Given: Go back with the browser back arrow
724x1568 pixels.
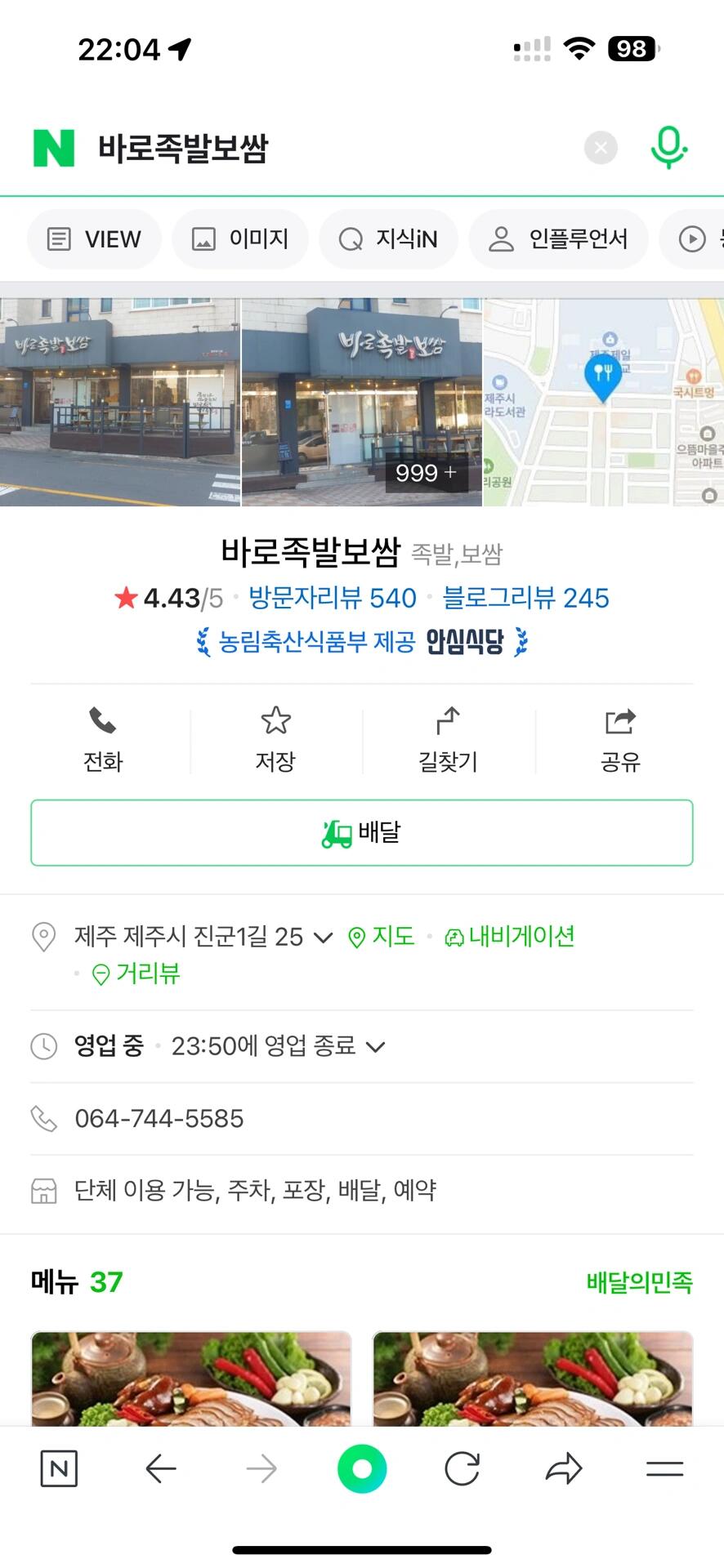Looking at the screenshot, I should click(161, 1469).
